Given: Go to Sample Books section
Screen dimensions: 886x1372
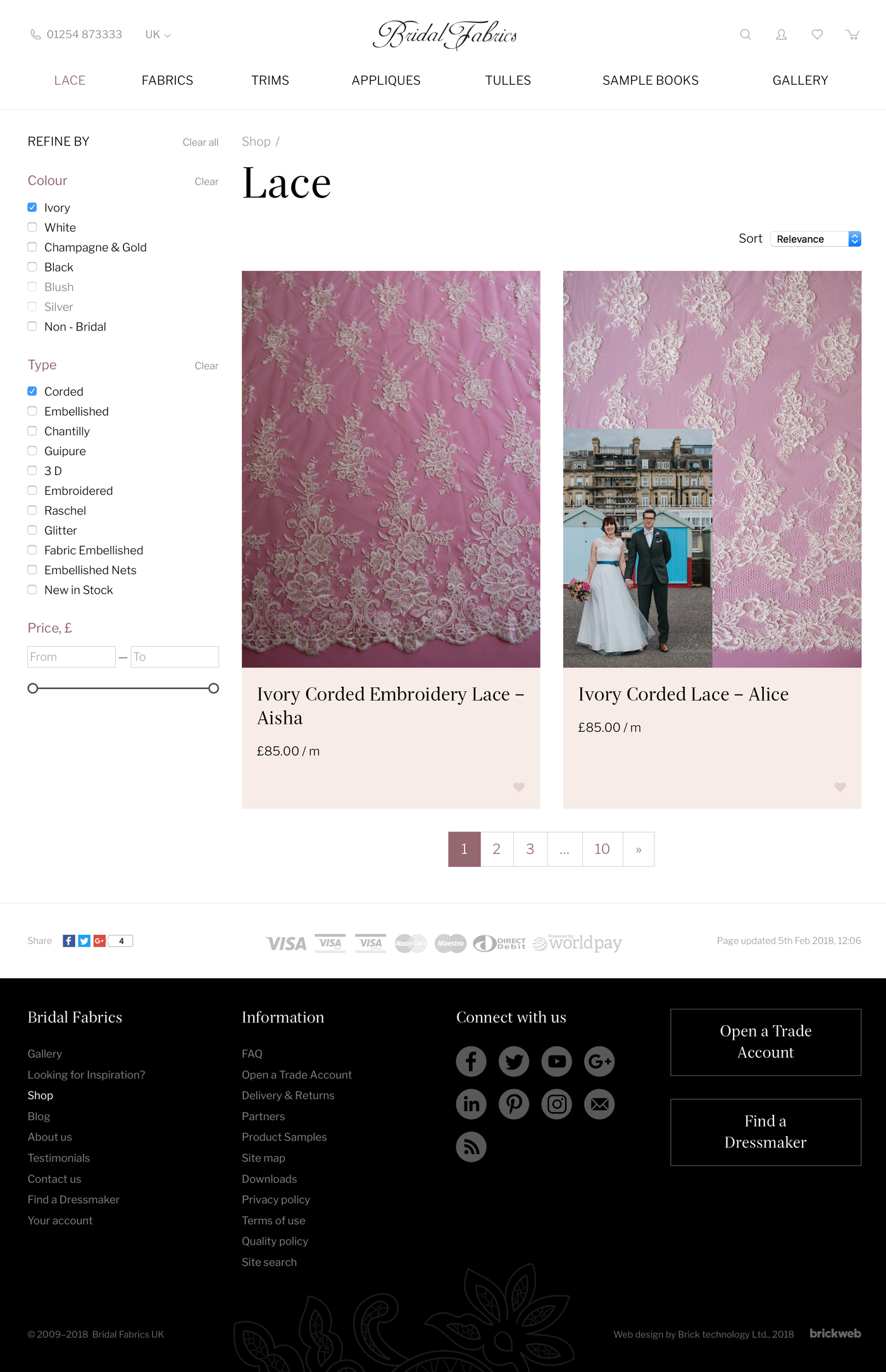Looking at the screenshot, I should 650,80.
